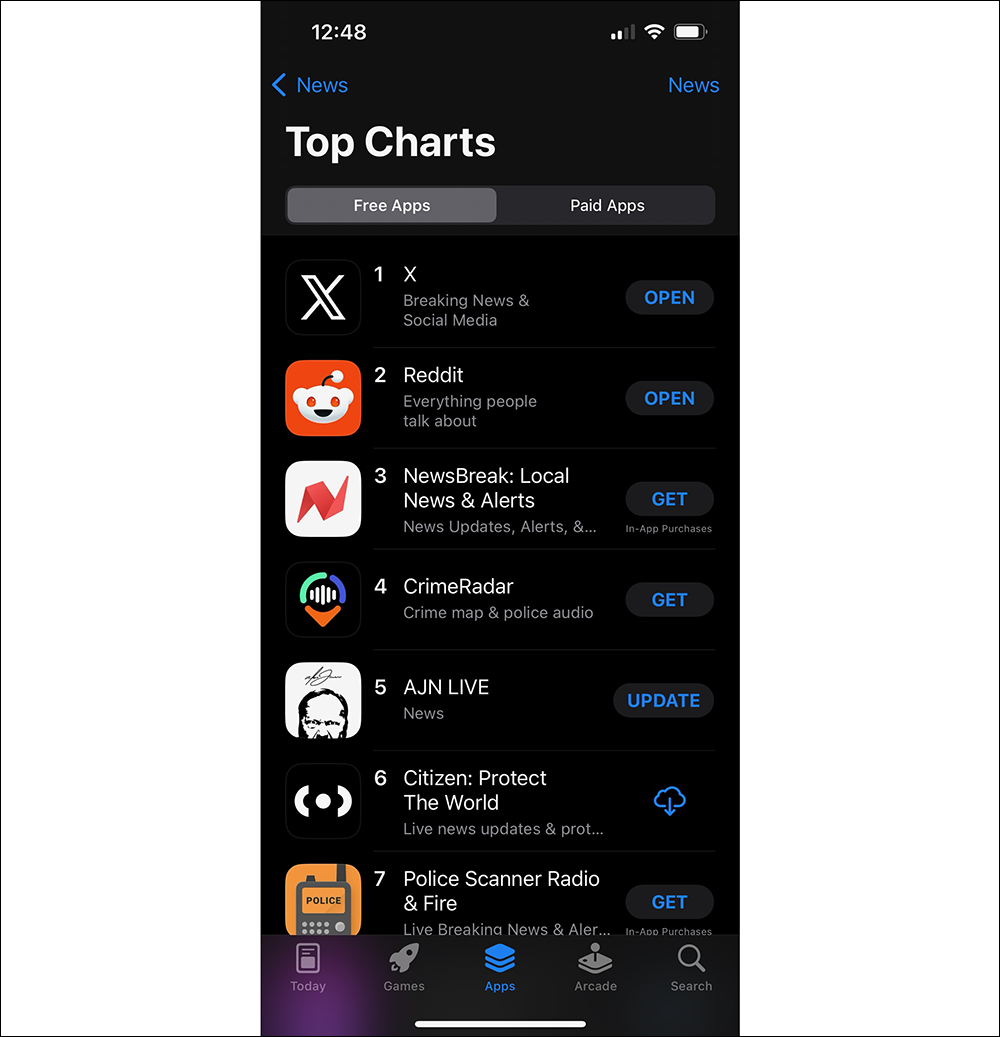The height and width of the screenshot is (1037, 1000).
Task: Get NewsBreak: Local News & Alerts
Action: point(669,499)
